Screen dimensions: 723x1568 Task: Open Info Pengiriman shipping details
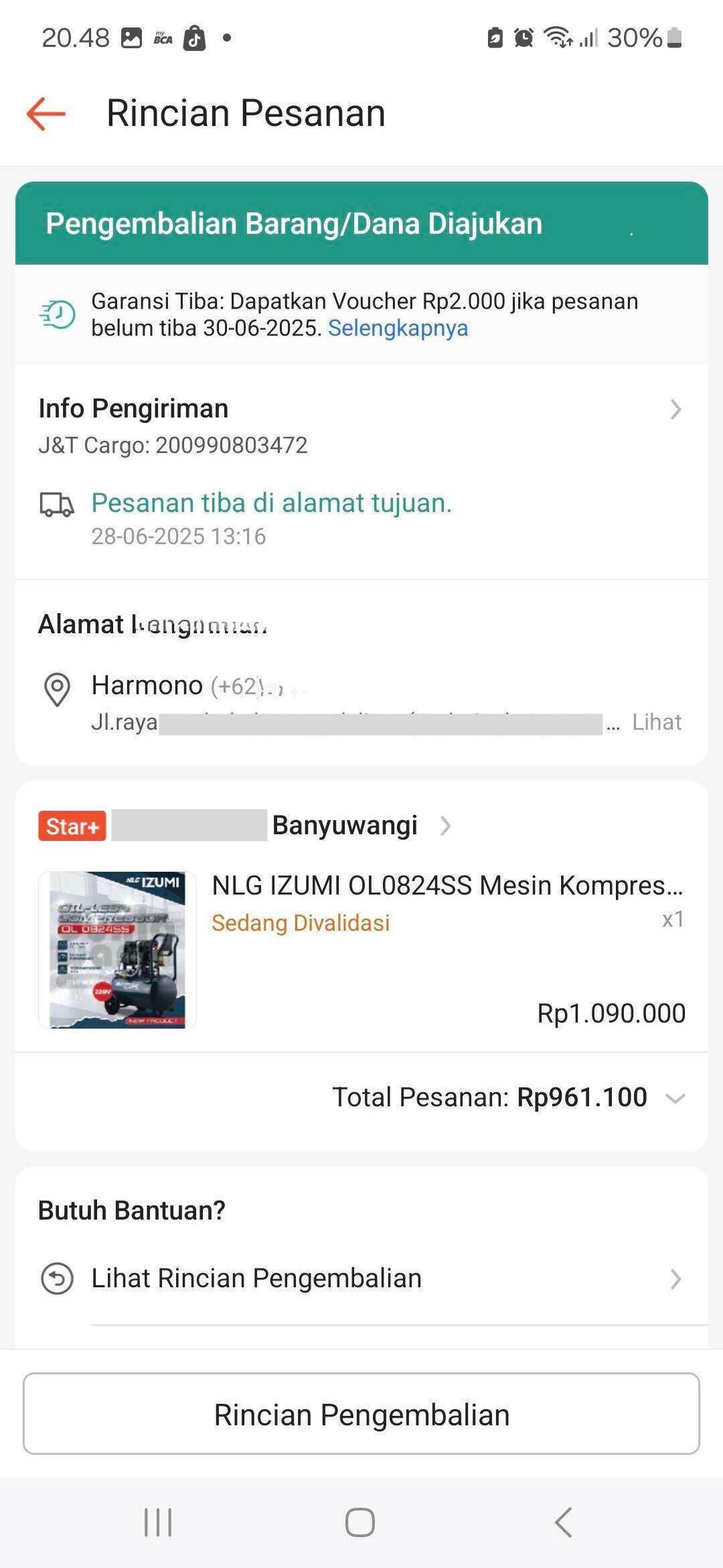click(361, 425)
